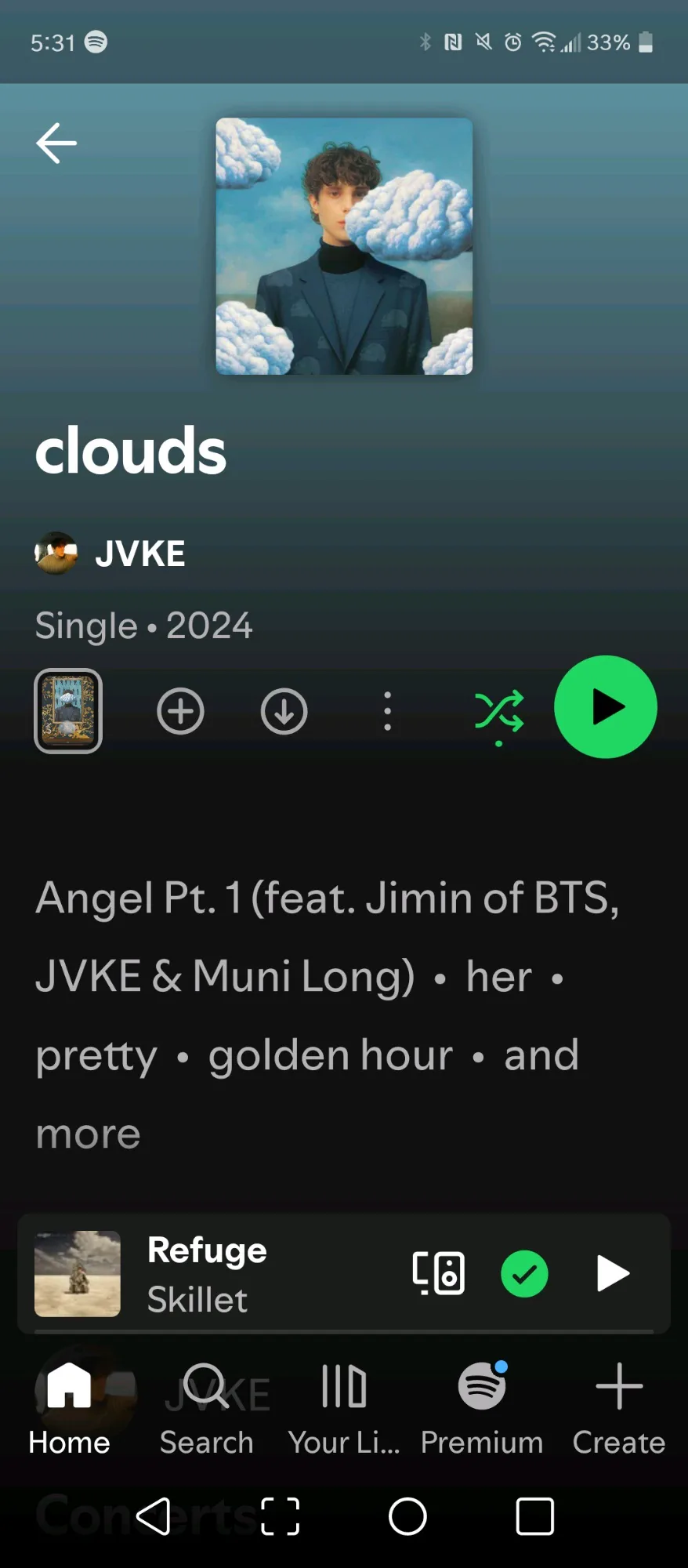Play clouds with the big green button

pos(605,707)
